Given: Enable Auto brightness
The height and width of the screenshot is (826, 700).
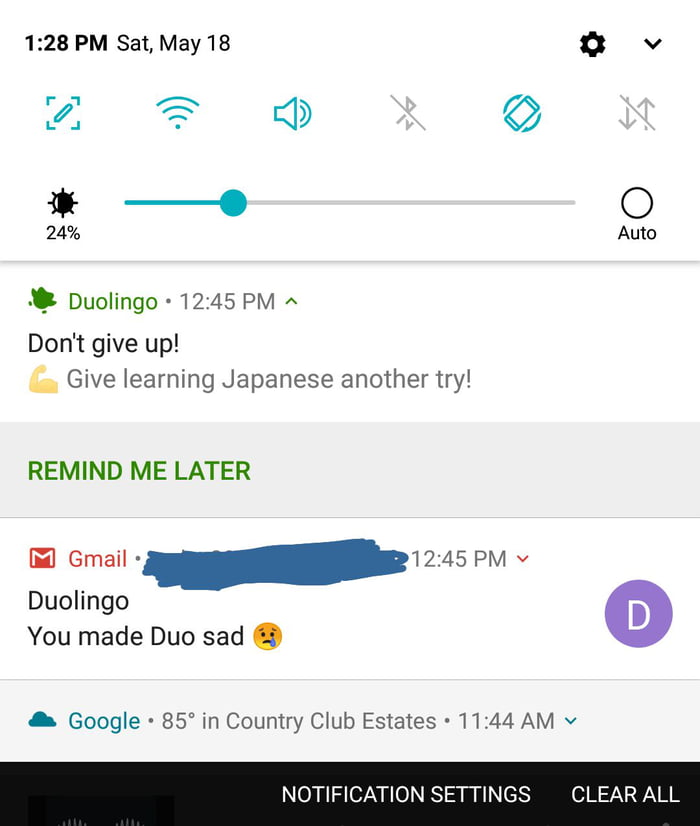Looking at the screenshot, I should coord(636,204).
